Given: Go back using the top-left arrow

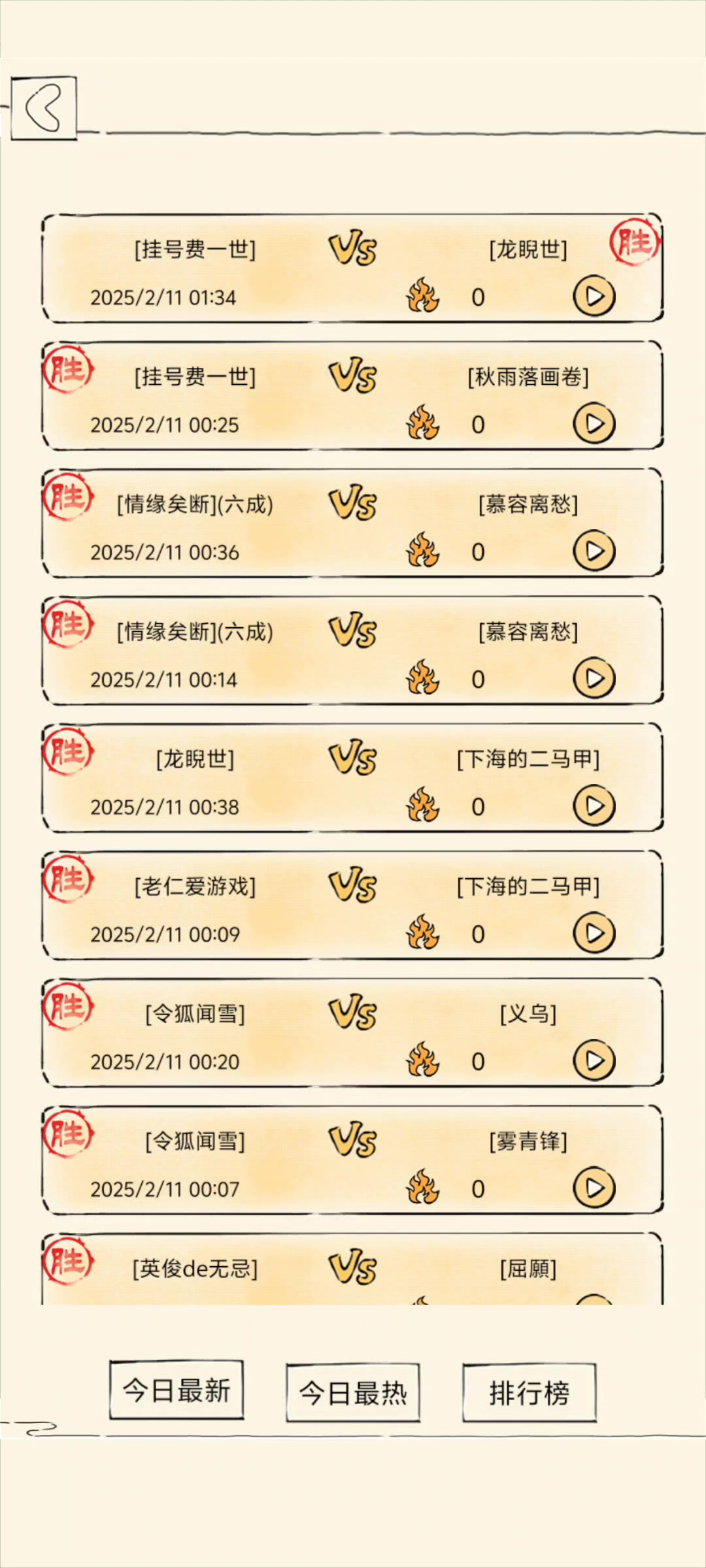Looking at the screenshot, I should (x=43, y=108).
